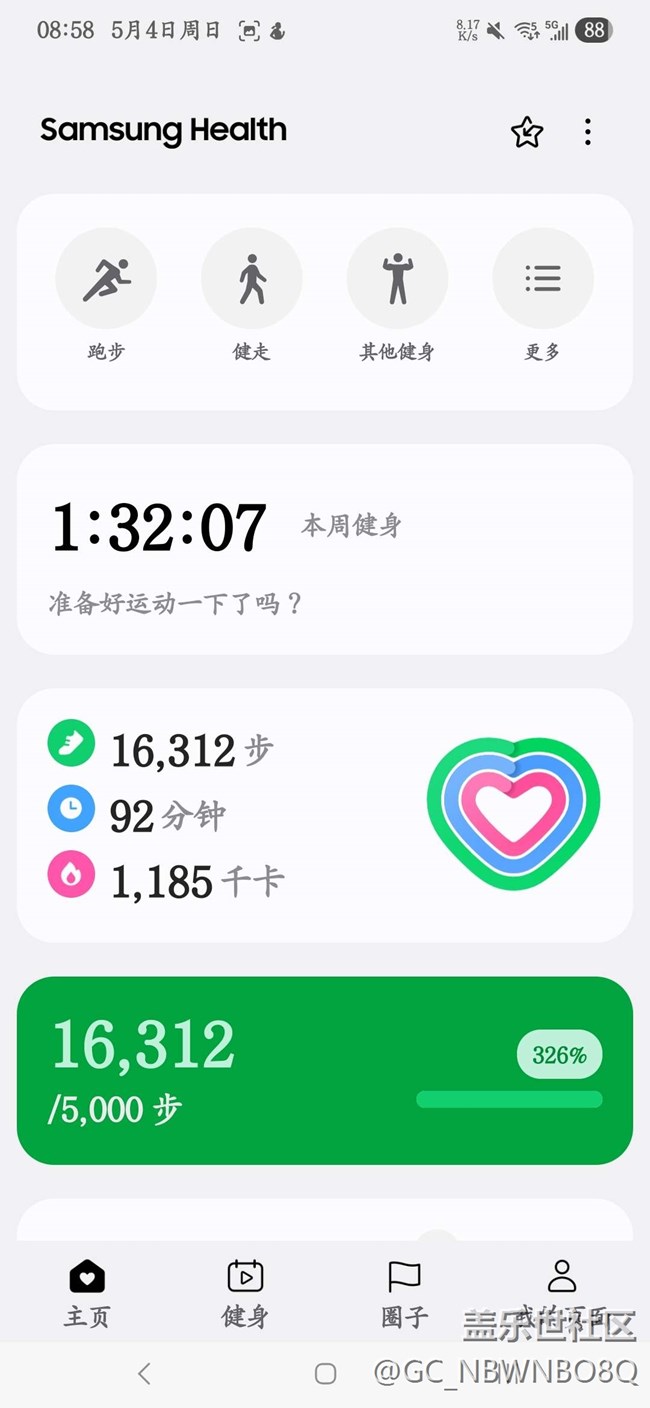Start a 跑步 running workout

pyautogui.click(x=105, y=294)
